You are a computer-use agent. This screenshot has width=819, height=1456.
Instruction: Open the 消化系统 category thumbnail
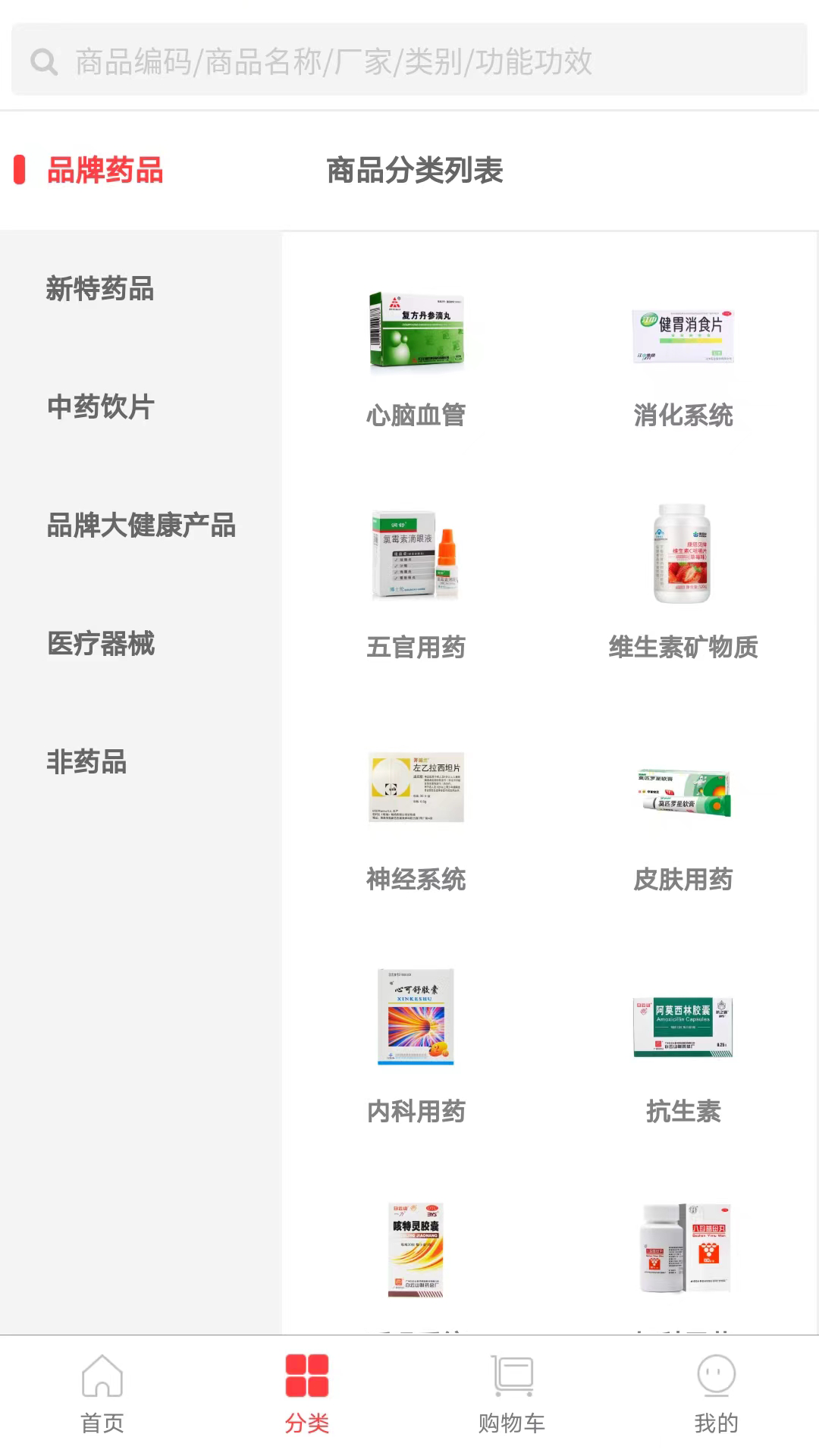pyautogui.click(x=683, y=334)
